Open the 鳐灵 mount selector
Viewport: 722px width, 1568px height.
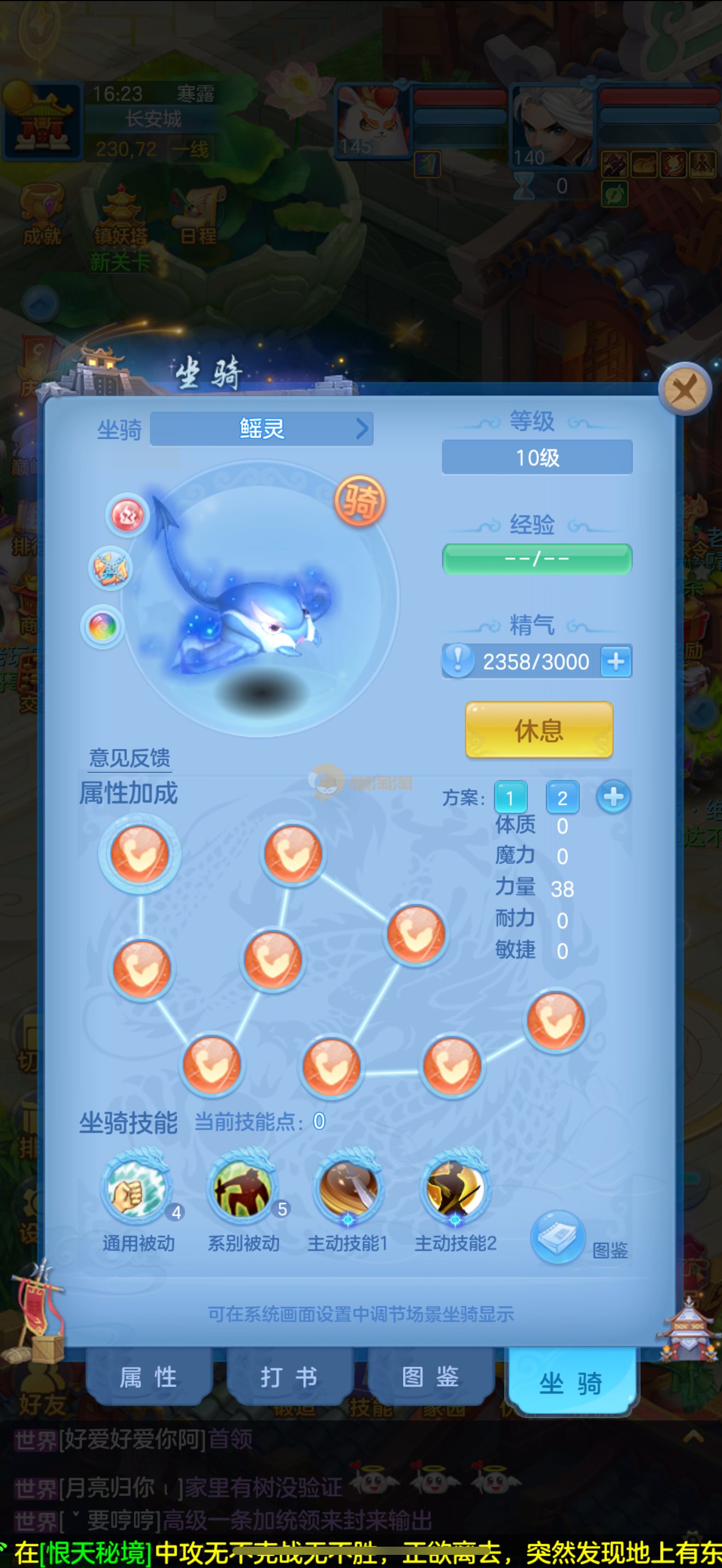[261, 429]
